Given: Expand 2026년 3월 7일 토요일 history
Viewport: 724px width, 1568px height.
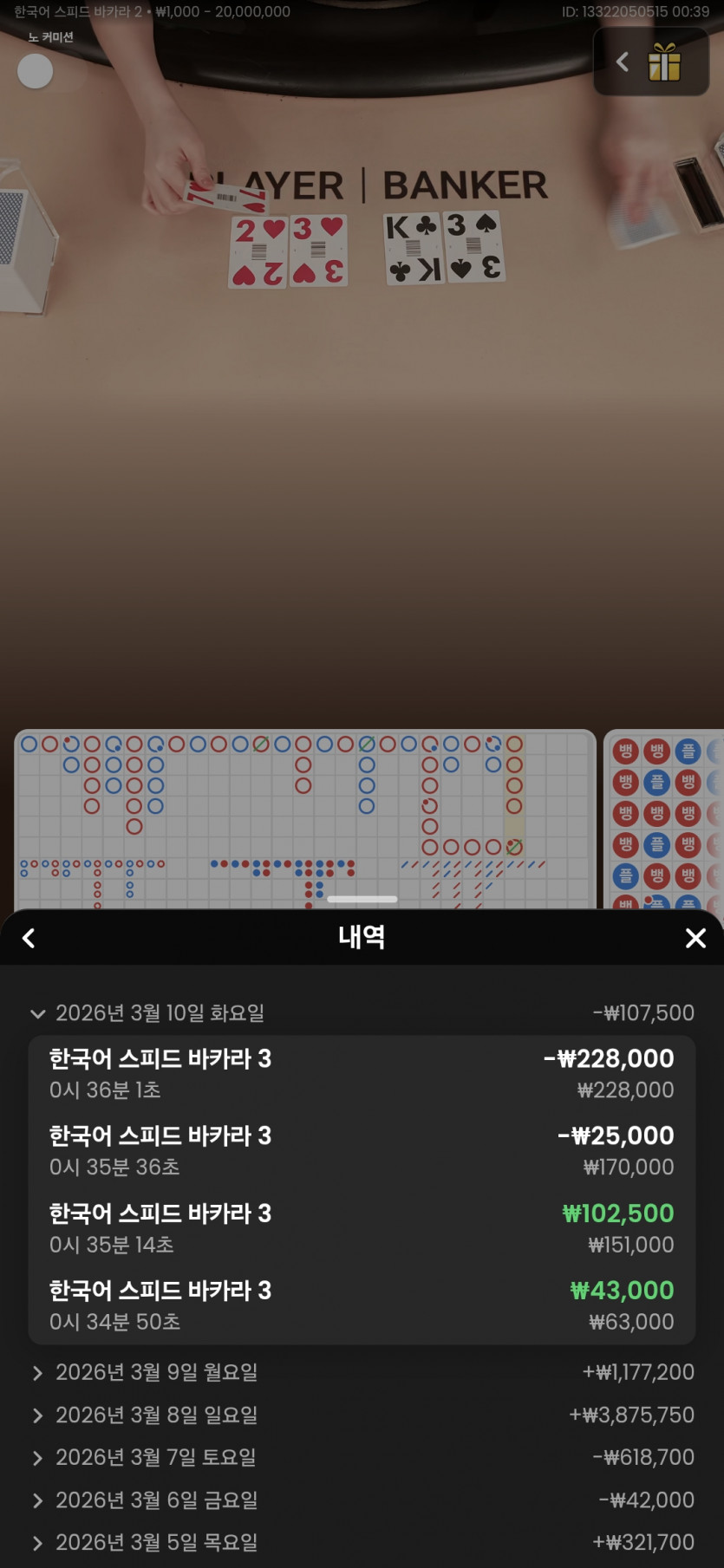Looking at the screenshot, I should [362, 1457].
